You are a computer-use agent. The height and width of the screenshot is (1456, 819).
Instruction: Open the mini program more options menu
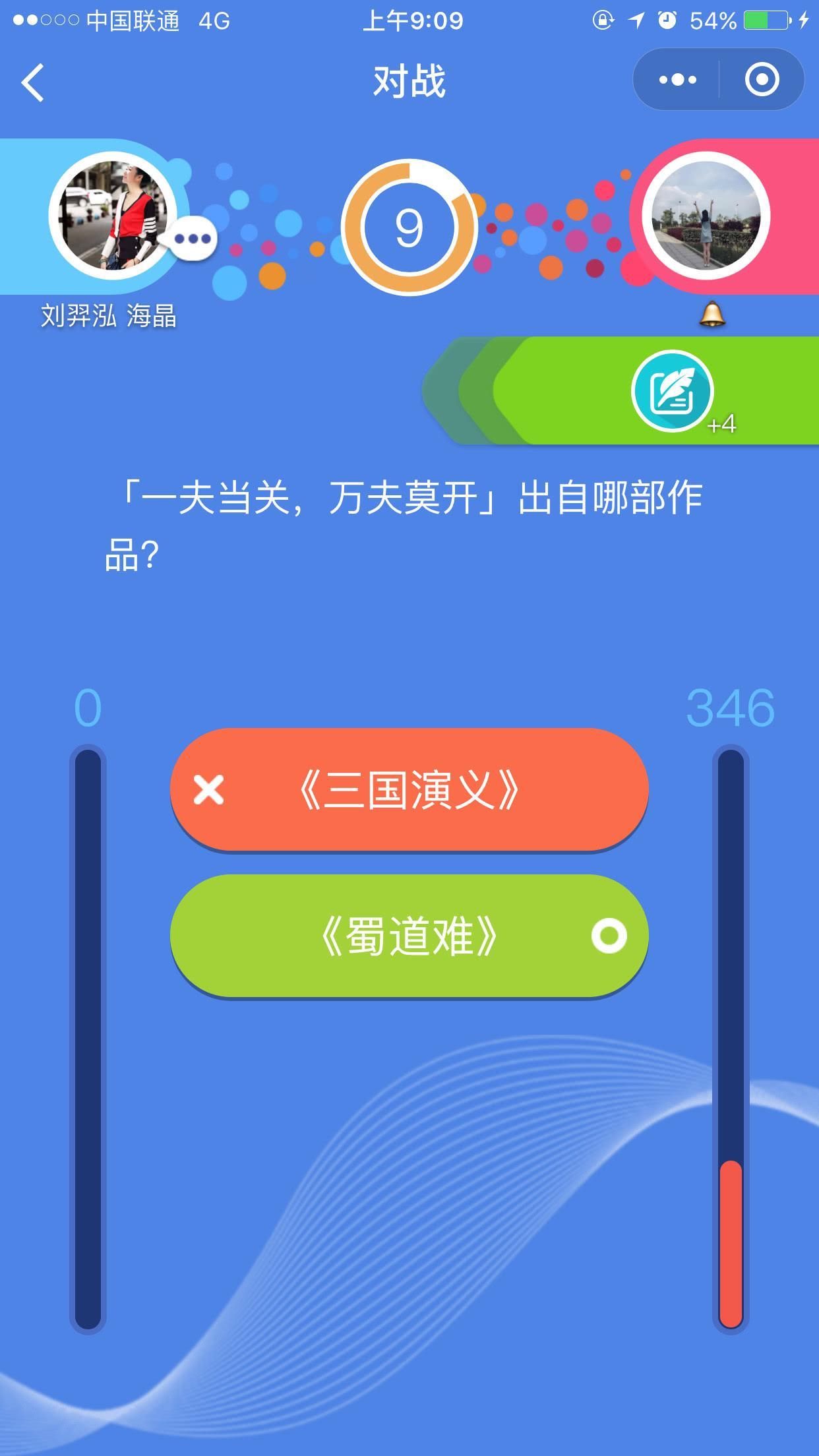pos(677,80)
